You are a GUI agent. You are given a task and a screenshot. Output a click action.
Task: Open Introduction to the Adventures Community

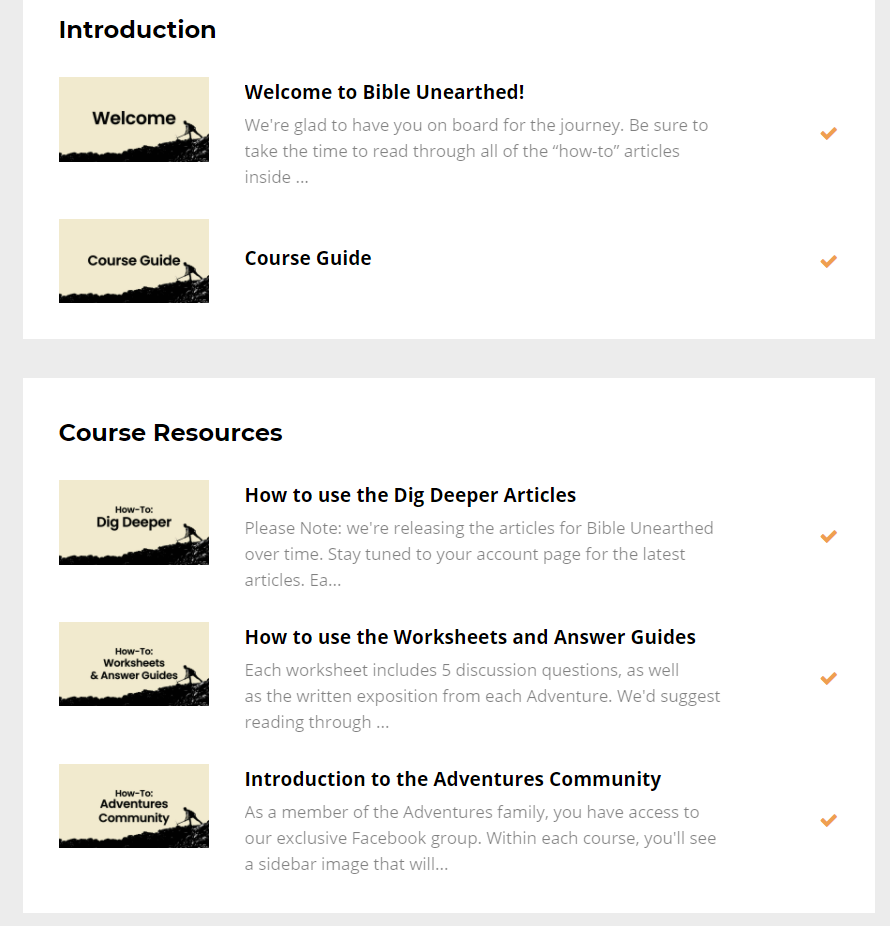coord(452,779)
